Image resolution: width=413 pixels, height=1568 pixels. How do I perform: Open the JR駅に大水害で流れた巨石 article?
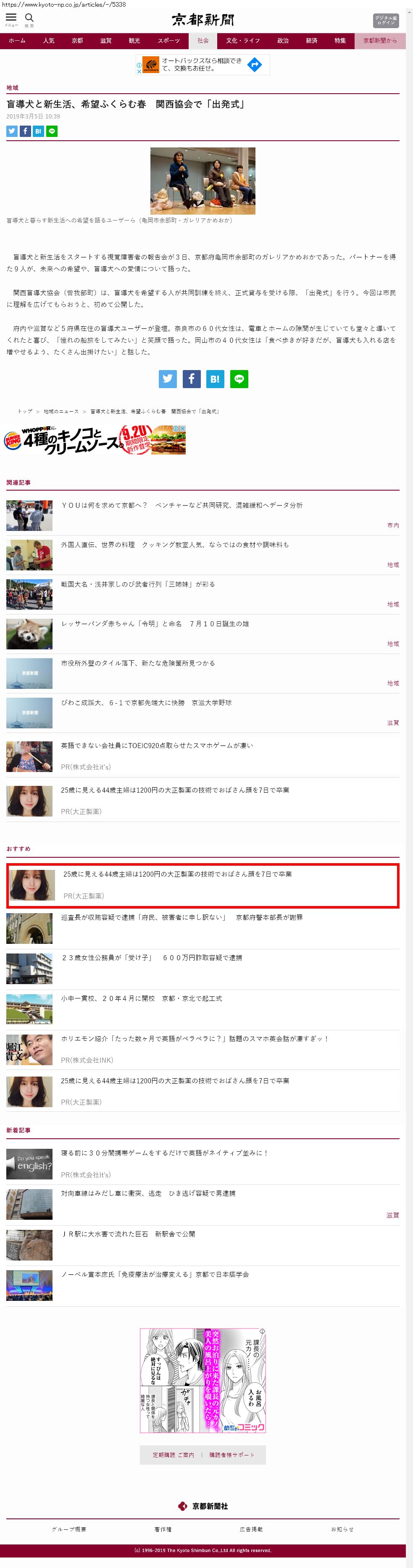128,1234
